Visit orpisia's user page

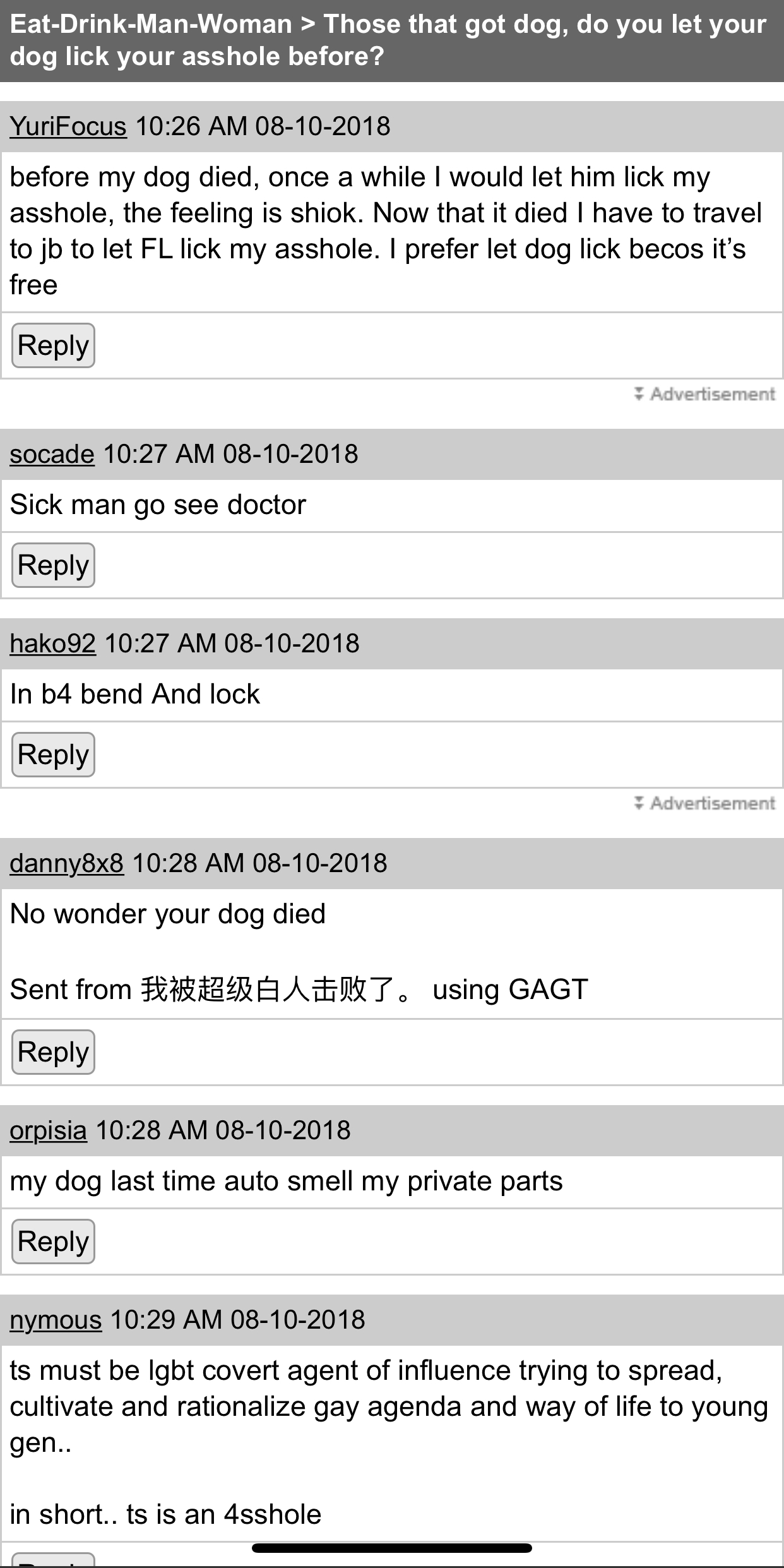[x=48, y=1130]
